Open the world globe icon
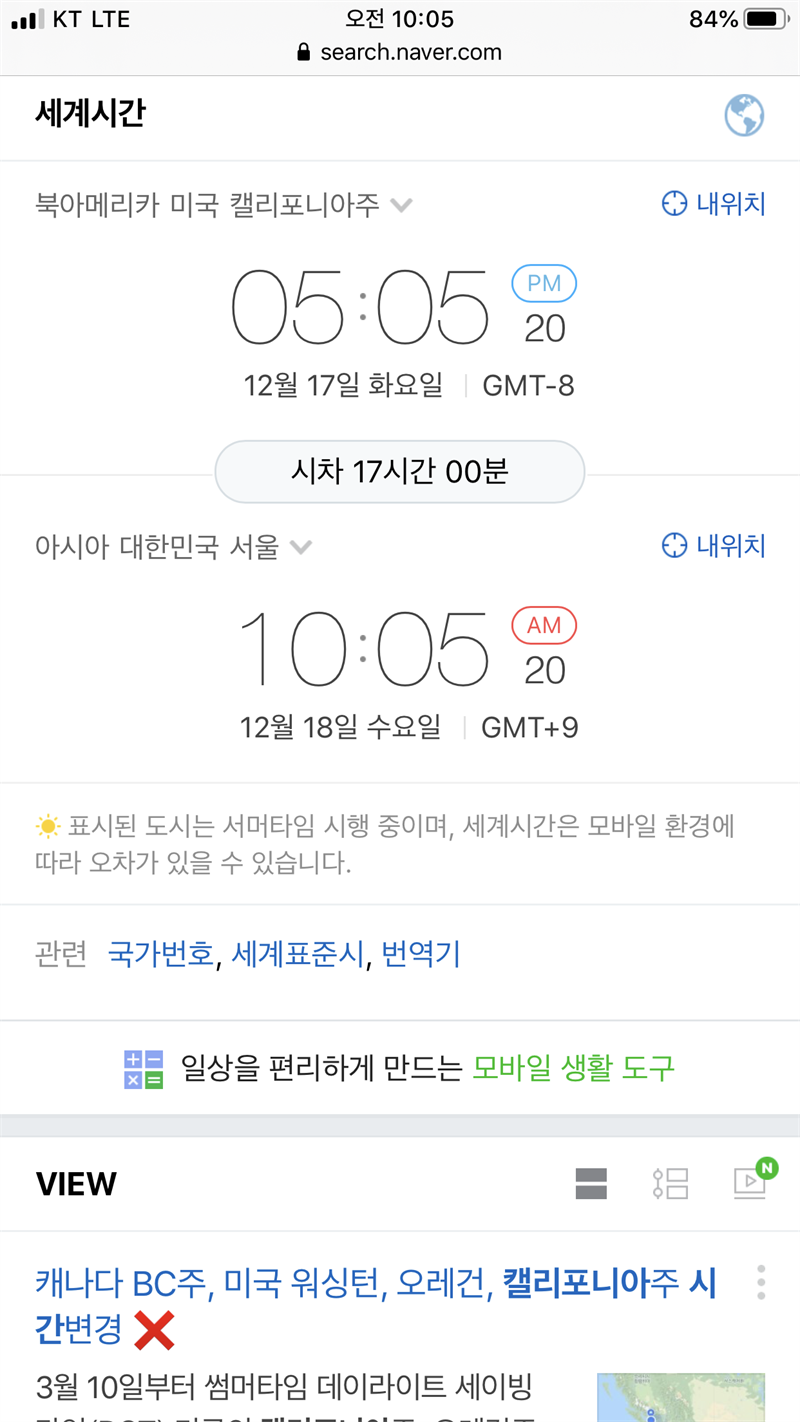Viewport: 800px width, 1422px height. click(744, 115)
